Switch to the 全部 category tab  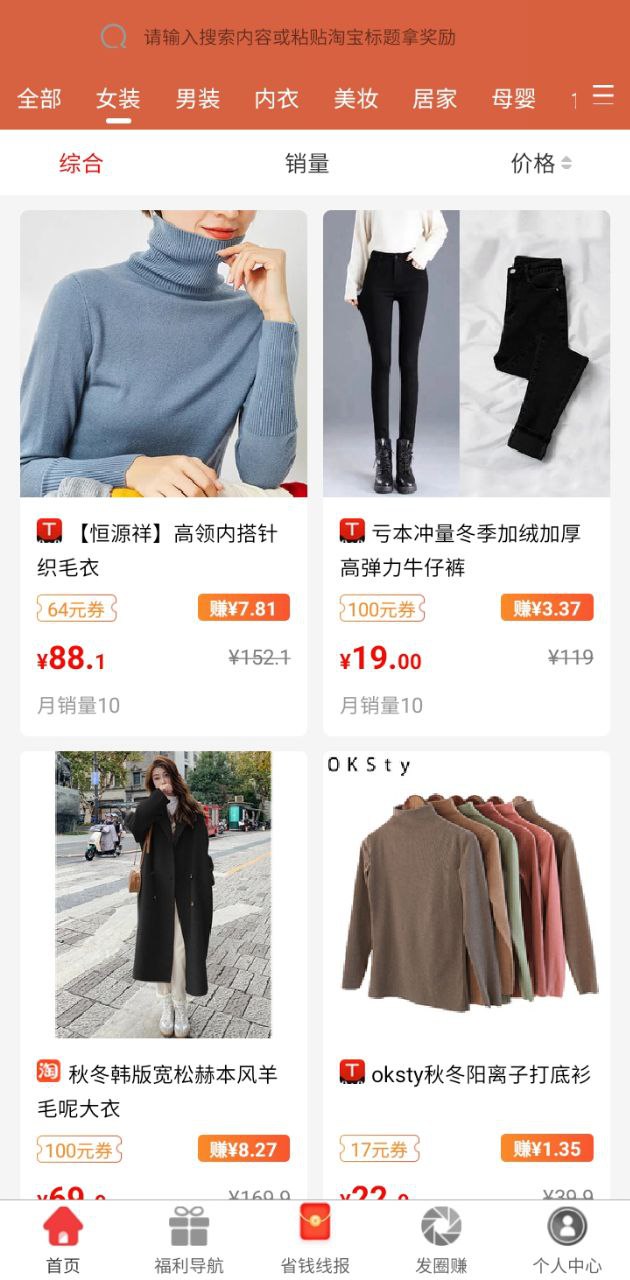39,99
